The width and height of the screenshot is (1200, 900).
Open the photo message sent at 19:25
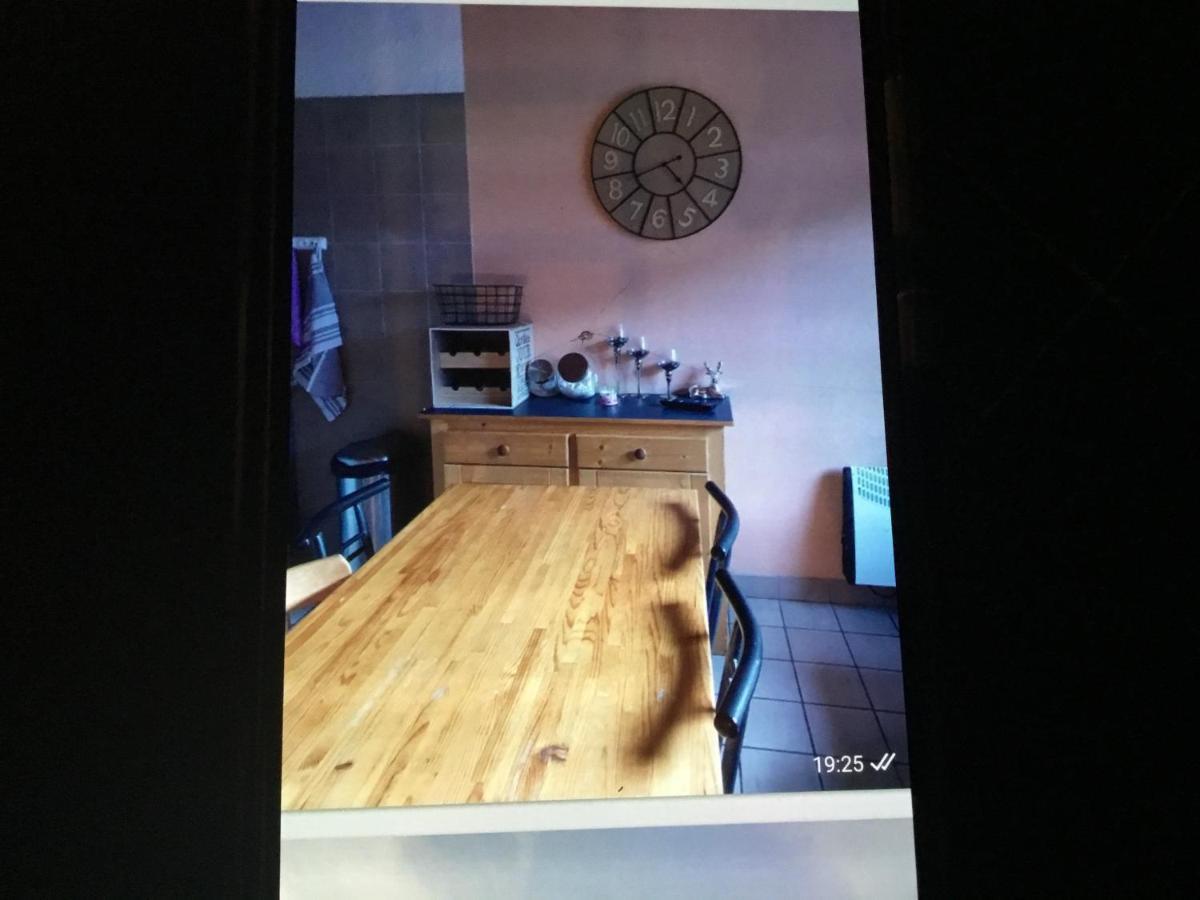tap(590, 420)
